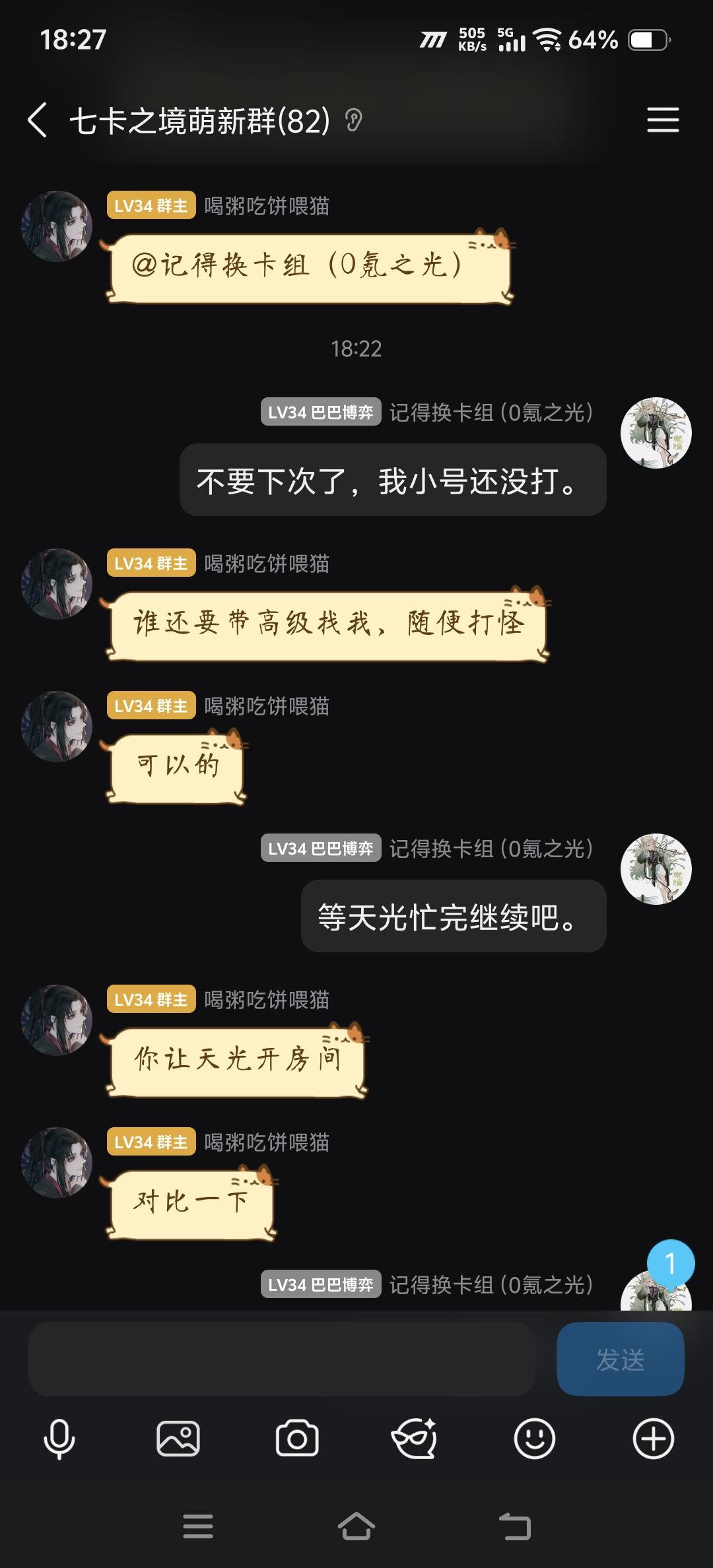The image size is (713, 1568).
Task: Open the camera to take a photo
Action: 297,1439
